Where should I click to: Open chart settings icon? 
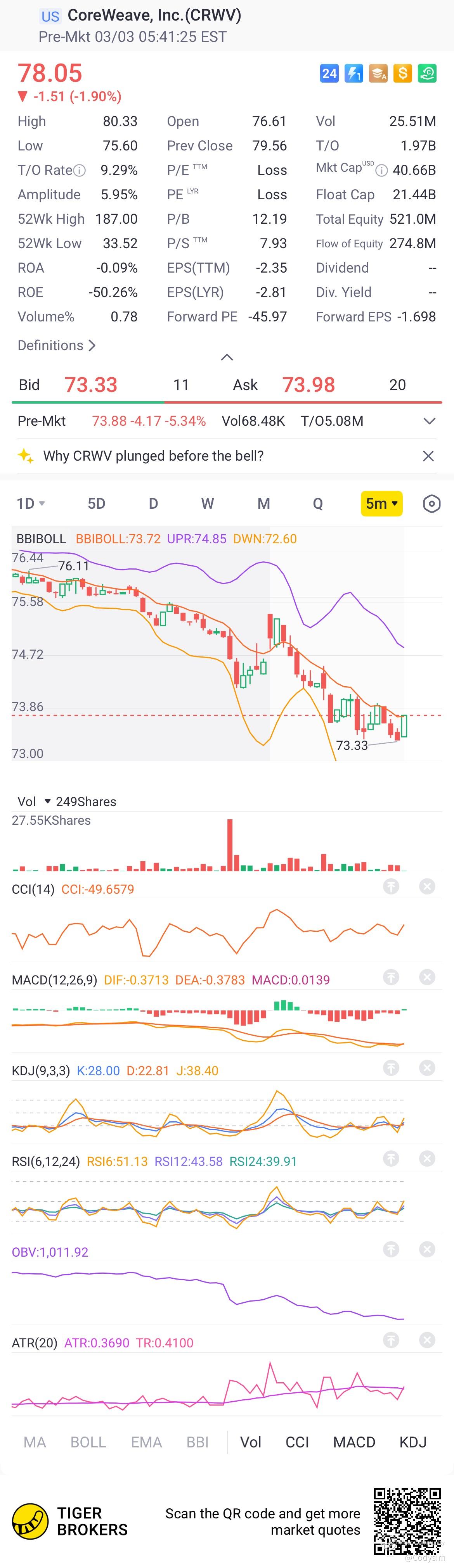point(431,503)
